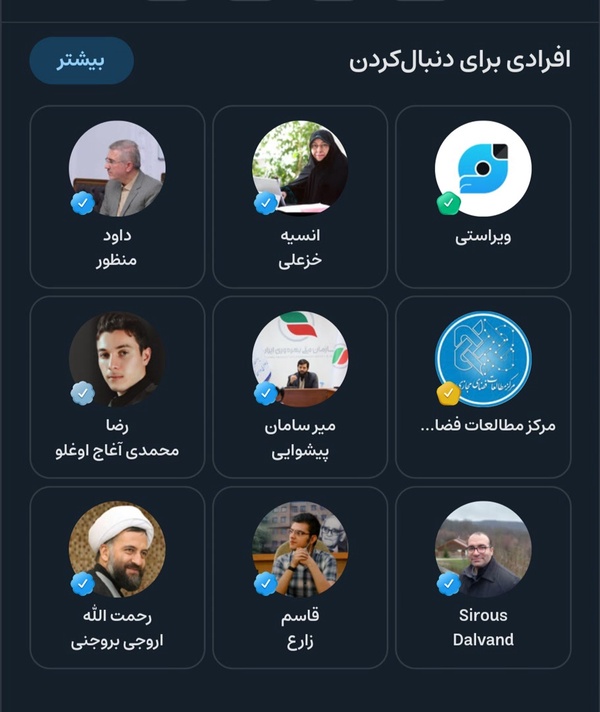
Task: Open رضا محمدی آغاج اوغلو's profile card
Action: pyautogui.click(x=117, y=387)
